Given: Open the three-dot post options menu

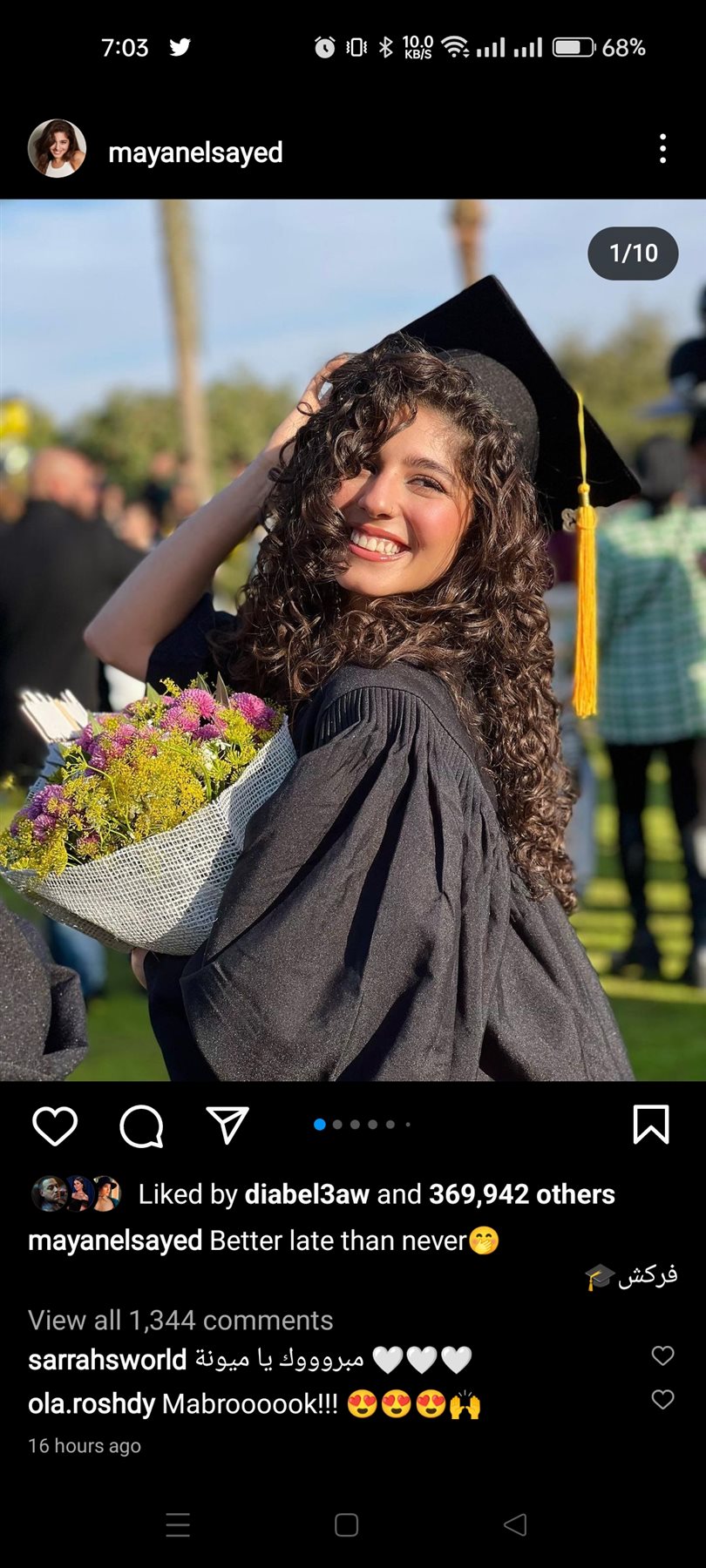Looking at the screenshot, I should [x=662, y=149].
